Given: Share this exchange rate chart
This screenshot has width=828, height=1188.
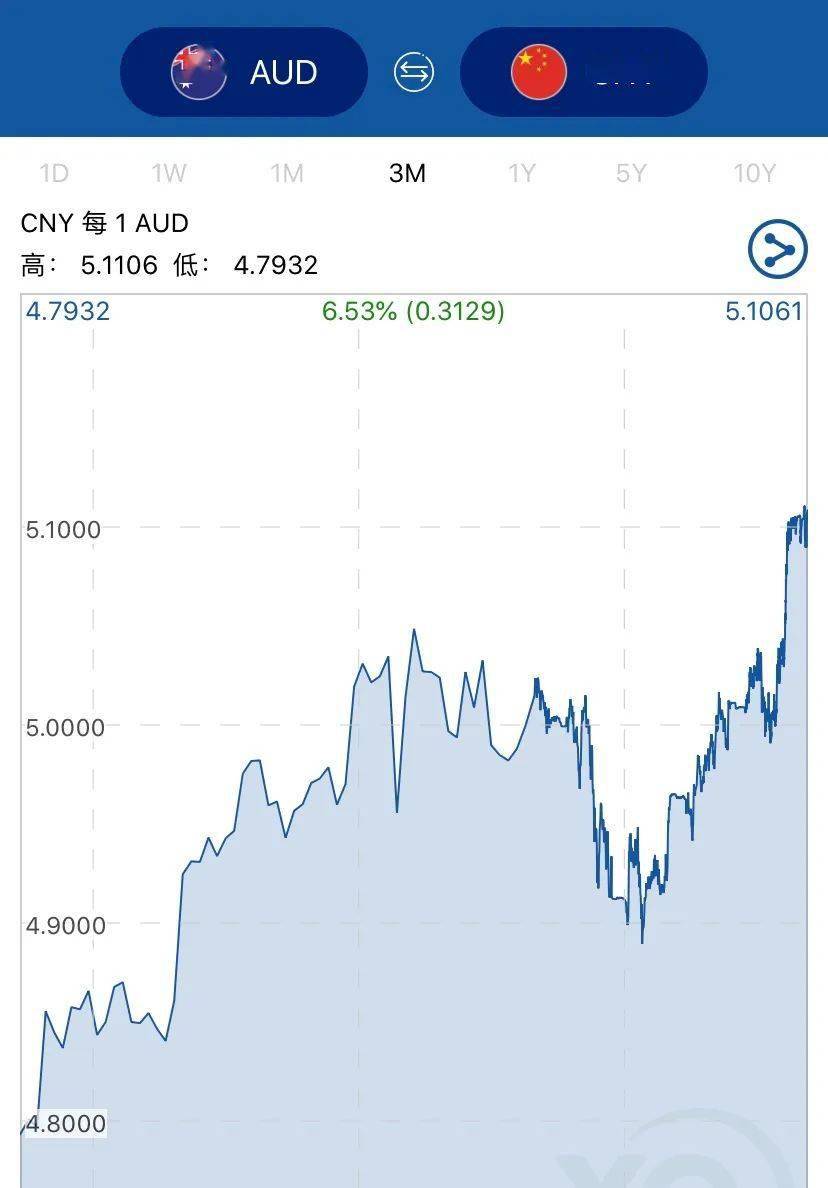Looking at the screenshot, I should [777, 249].
